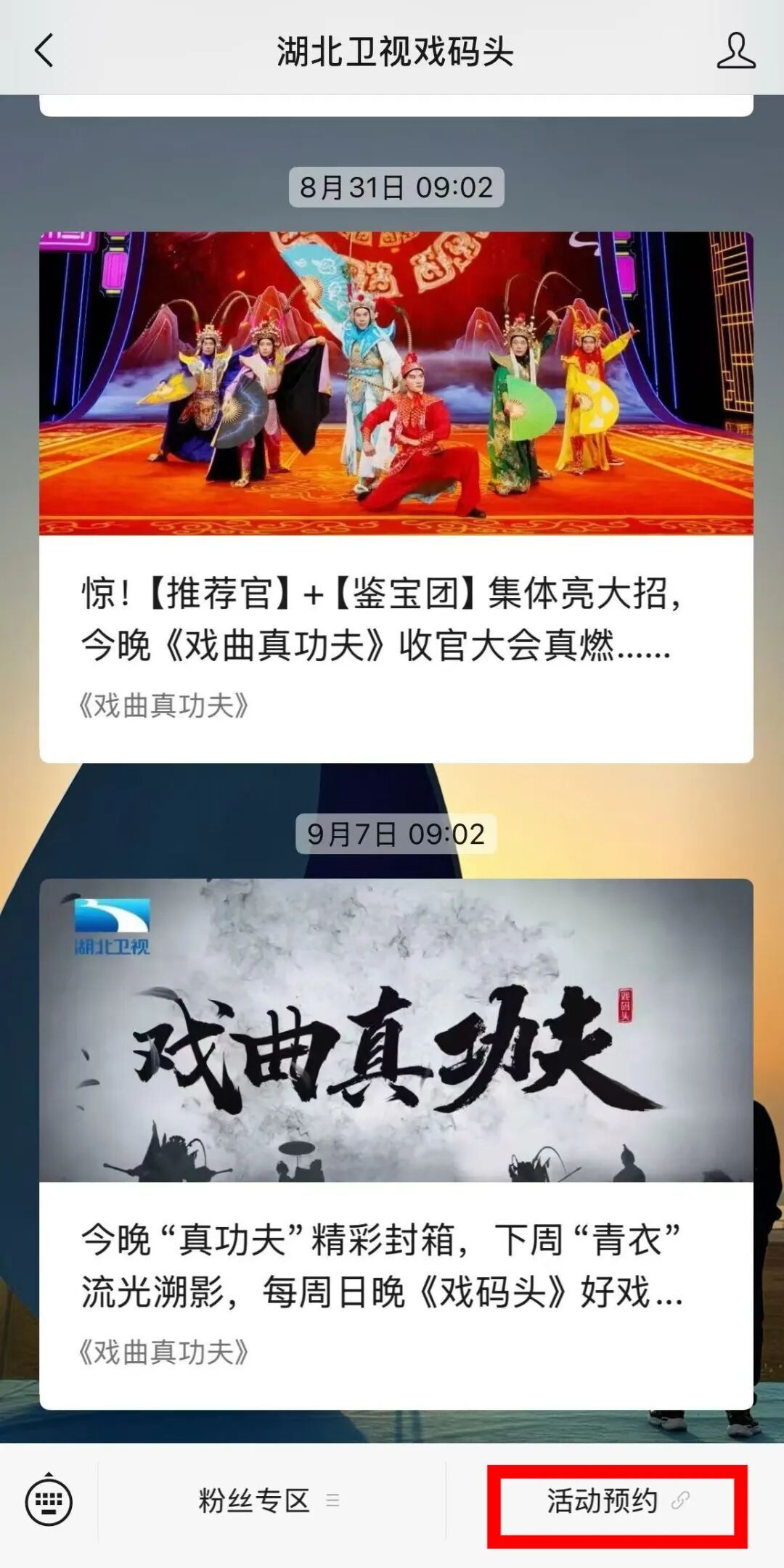Screen dimensions: 784x1568
Task: Open the September 7 article card
Action: coord(396,1143)
